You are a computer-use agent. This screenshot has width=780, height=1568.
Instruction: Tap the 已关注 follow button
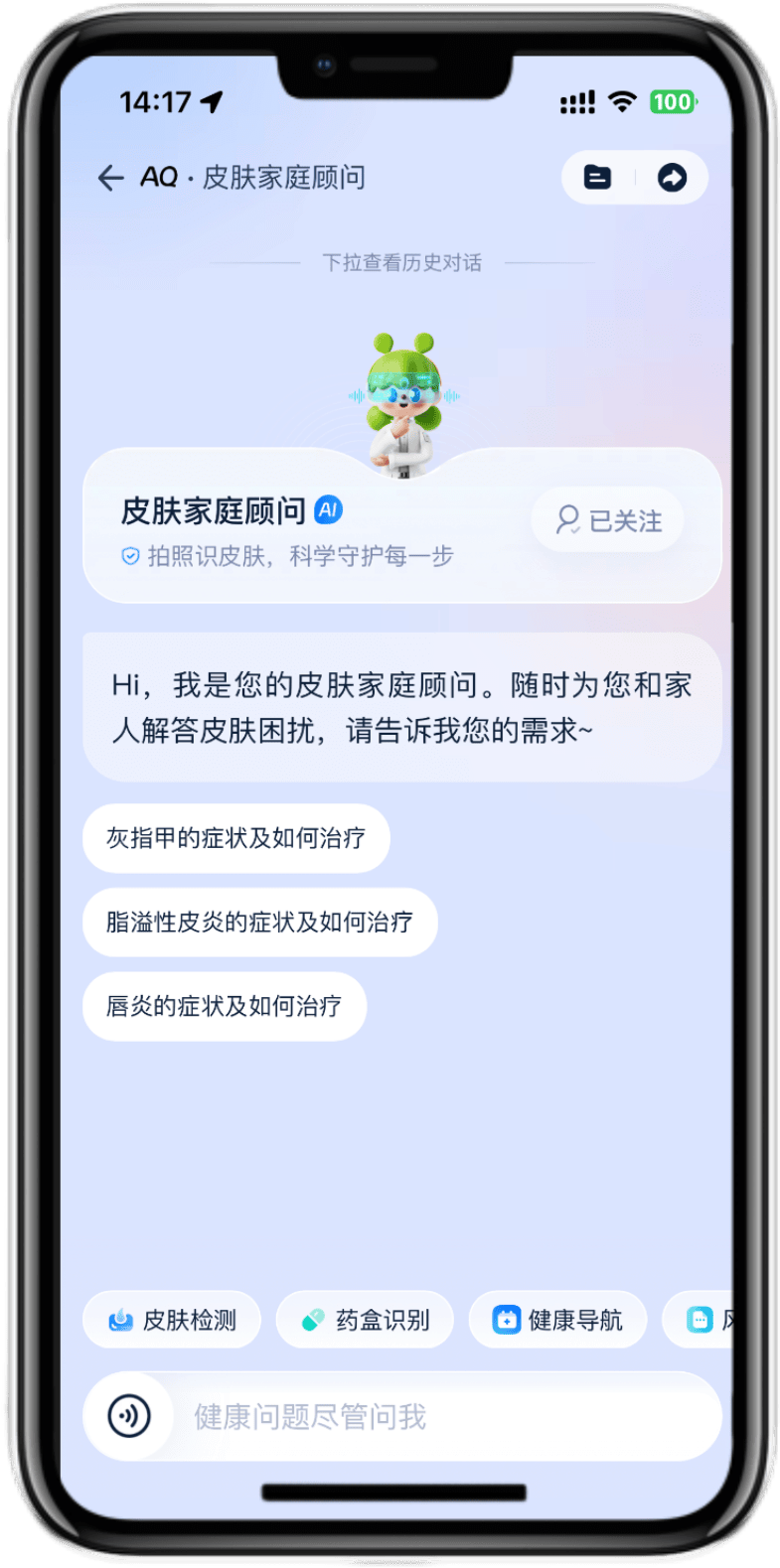click(x=608, y=520)
